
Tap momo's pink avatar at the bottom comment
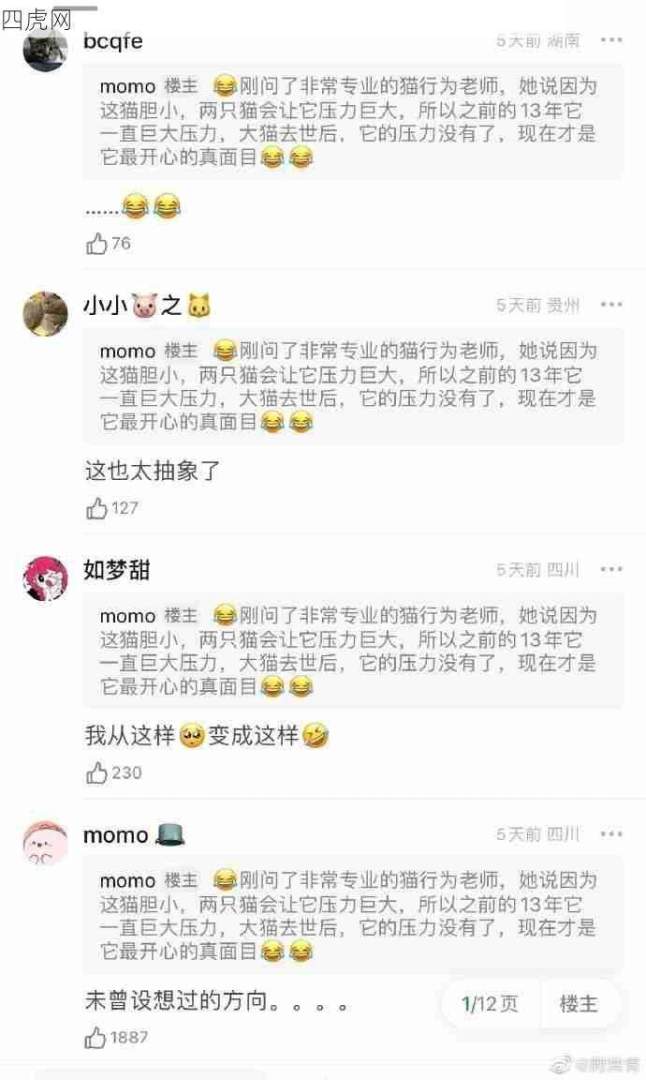[45, 844]
